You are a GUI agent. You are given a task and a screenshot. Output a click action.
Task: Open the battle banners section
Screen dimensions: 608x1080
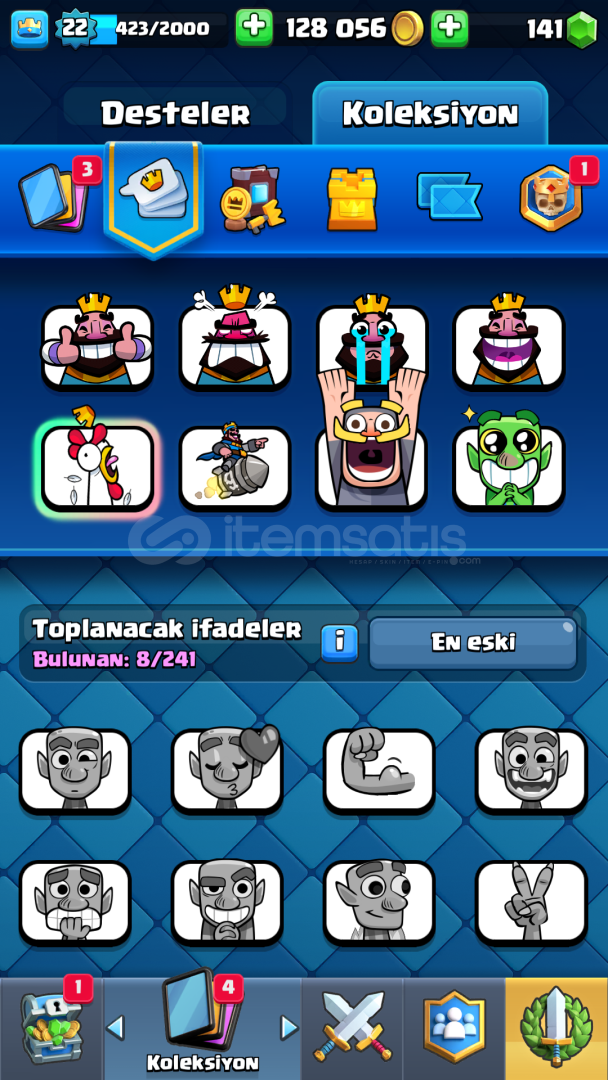pyautogui.click(x=449, y=196)
